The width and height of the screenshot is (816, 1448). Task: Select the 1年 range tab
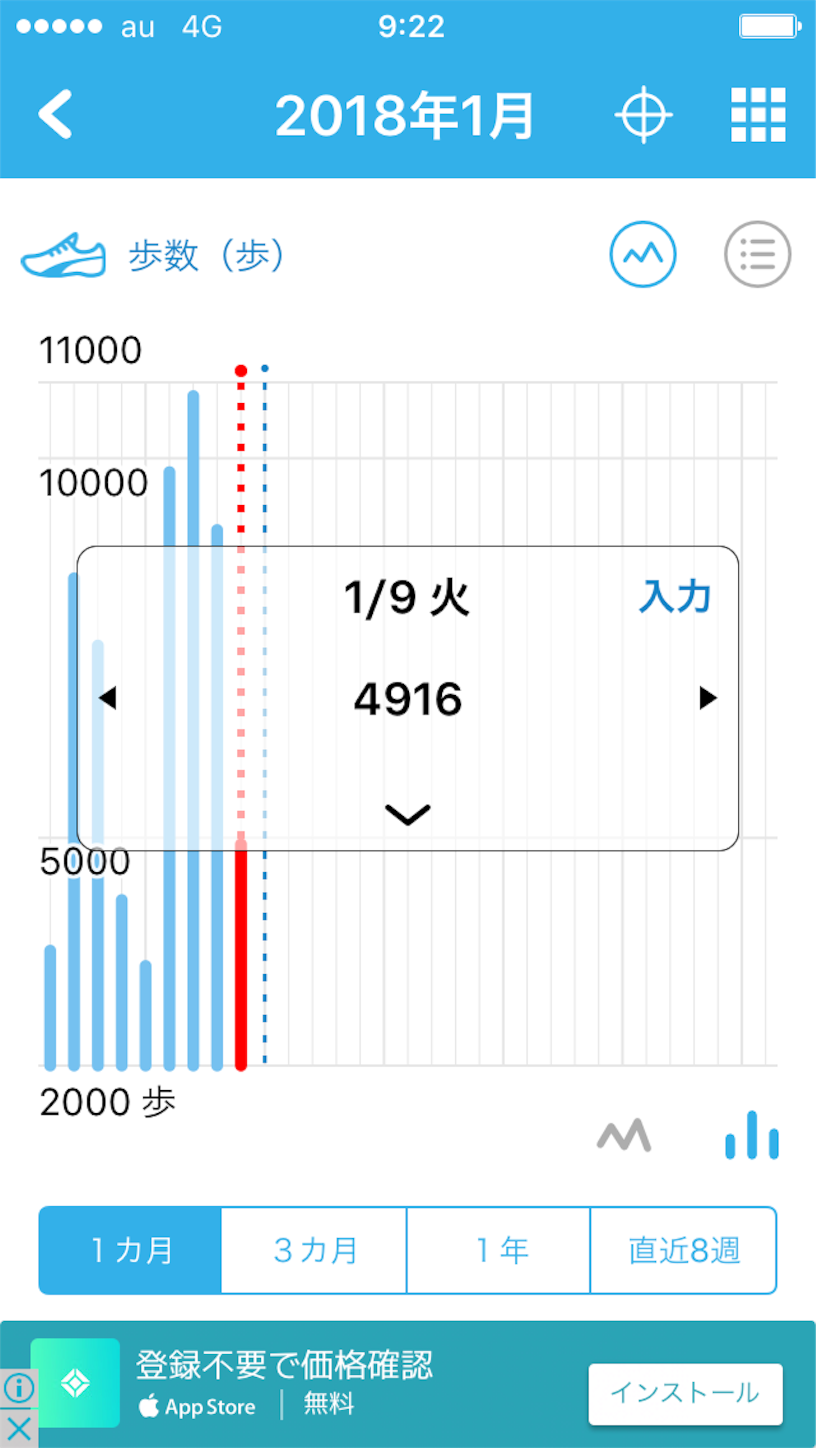499,1250
